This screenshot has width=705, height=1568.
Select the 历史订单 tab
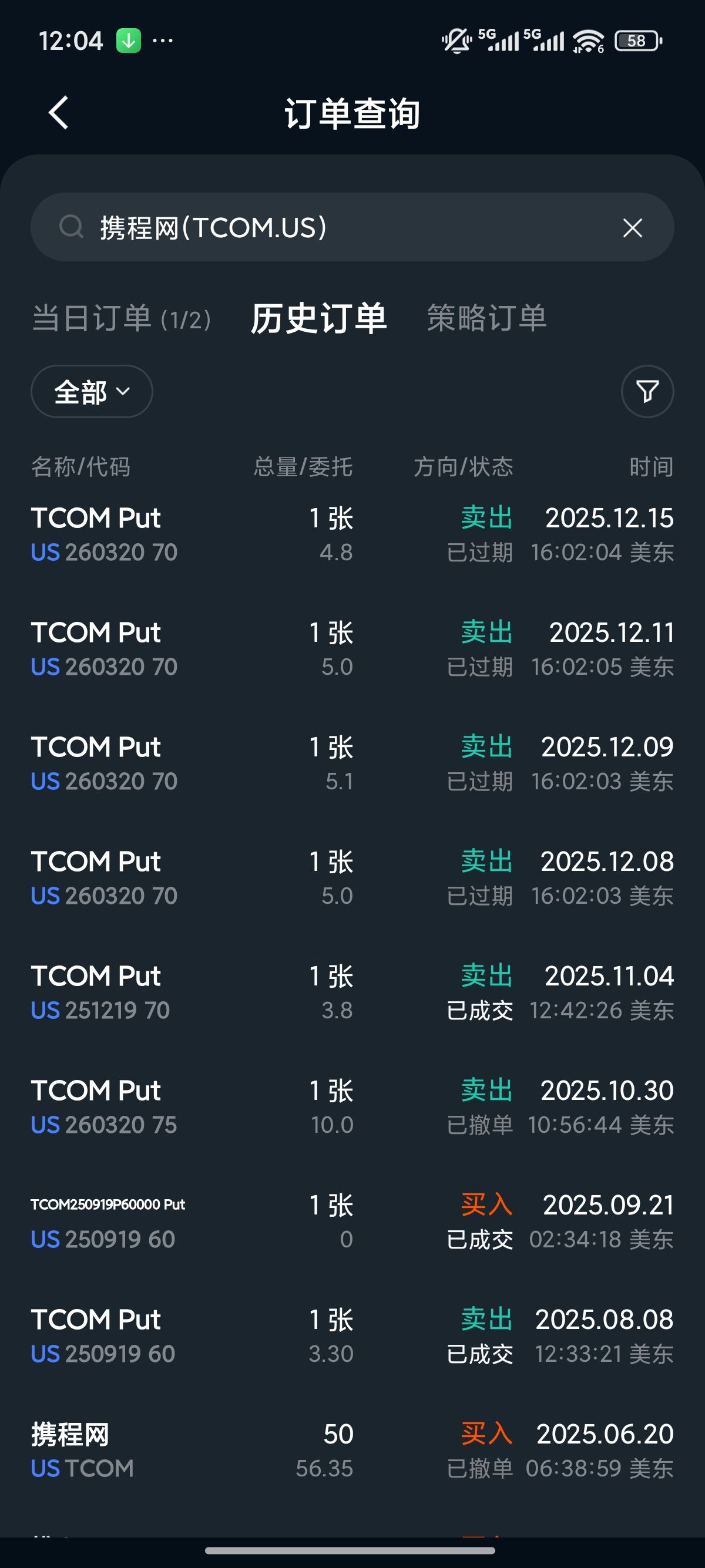click(x=318, y=318)
